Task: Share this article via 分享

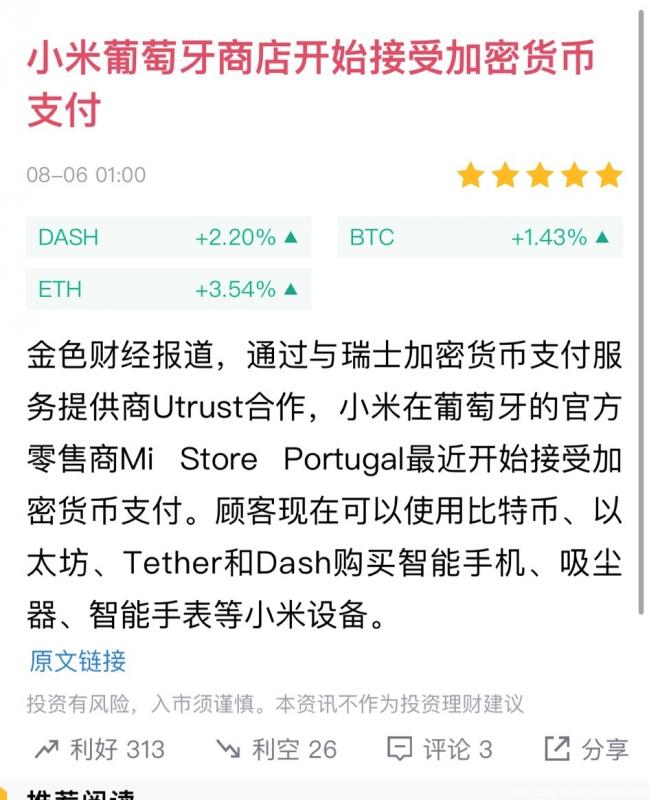Action: tap(586, 749)
